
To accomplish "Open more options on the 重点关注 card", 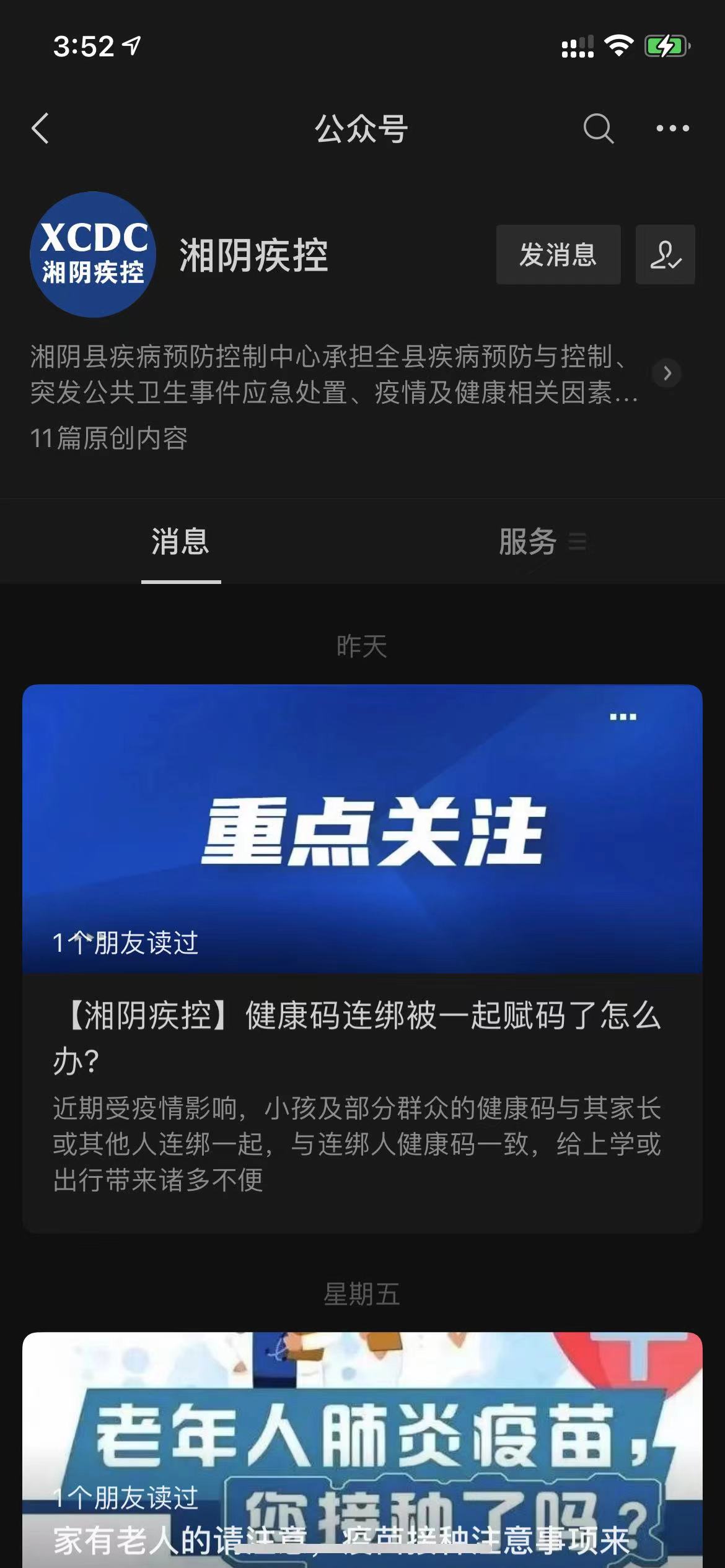I will (623, 717).
